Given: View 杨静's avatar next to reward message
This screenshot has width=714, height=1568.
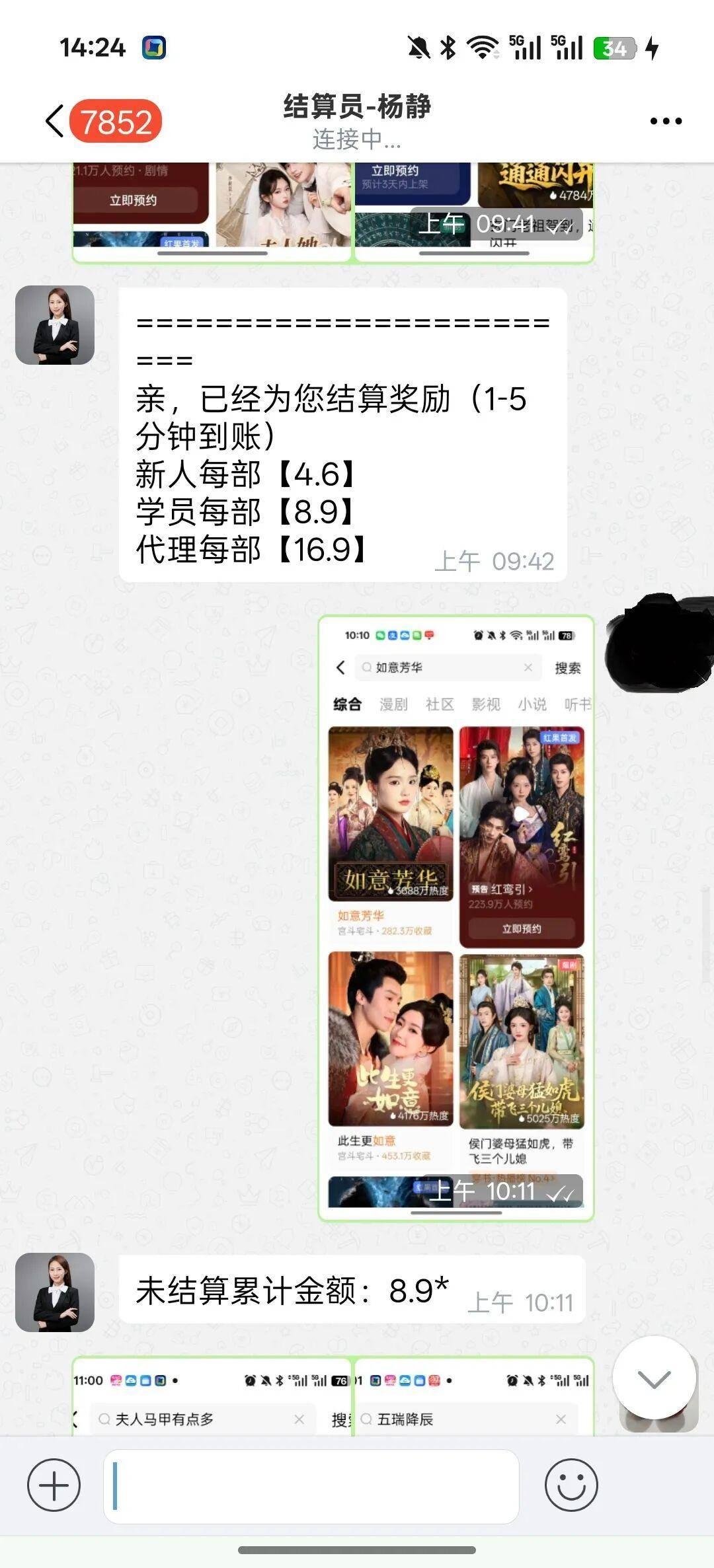Looking at the screenshot, I should click(x=55, y=325).
